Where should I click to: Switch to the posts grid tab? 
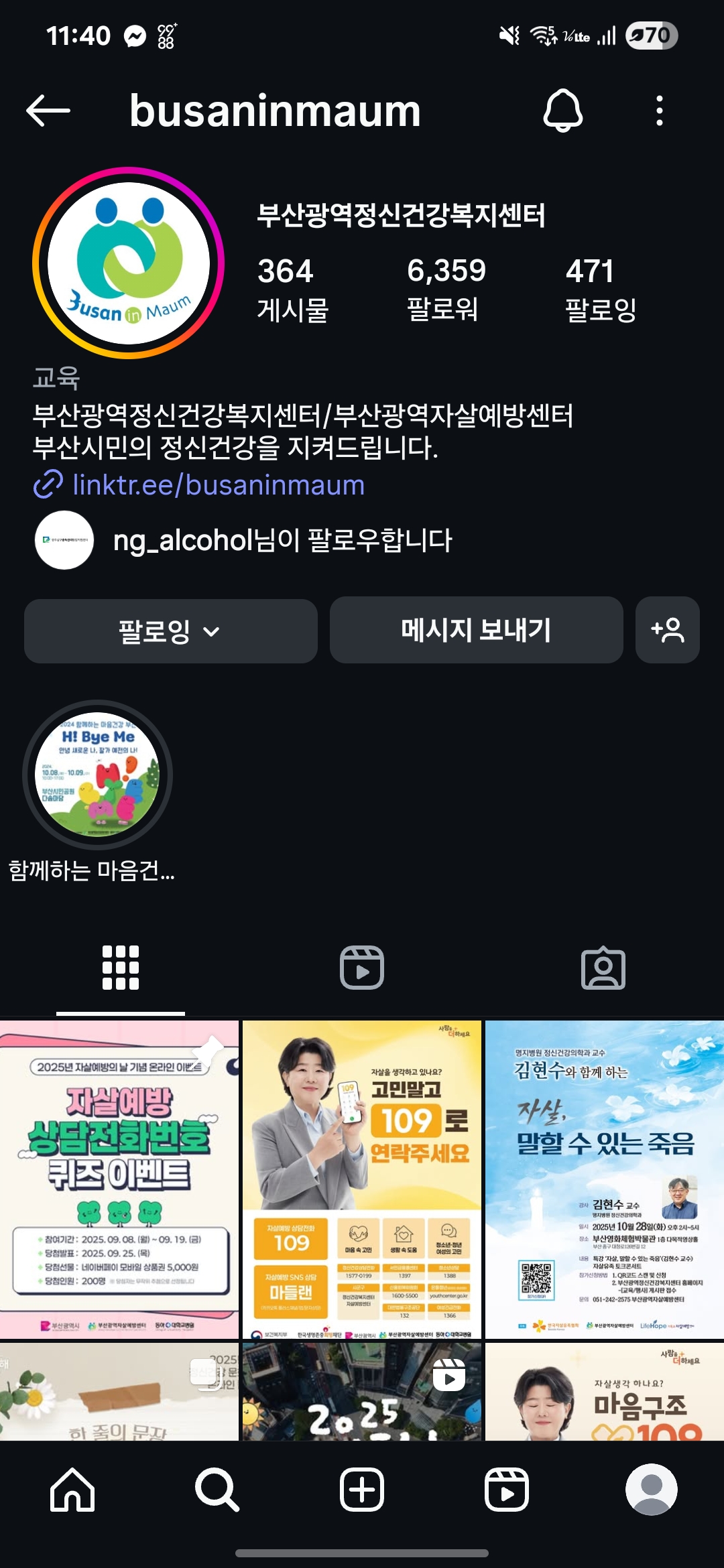point(121,968)
